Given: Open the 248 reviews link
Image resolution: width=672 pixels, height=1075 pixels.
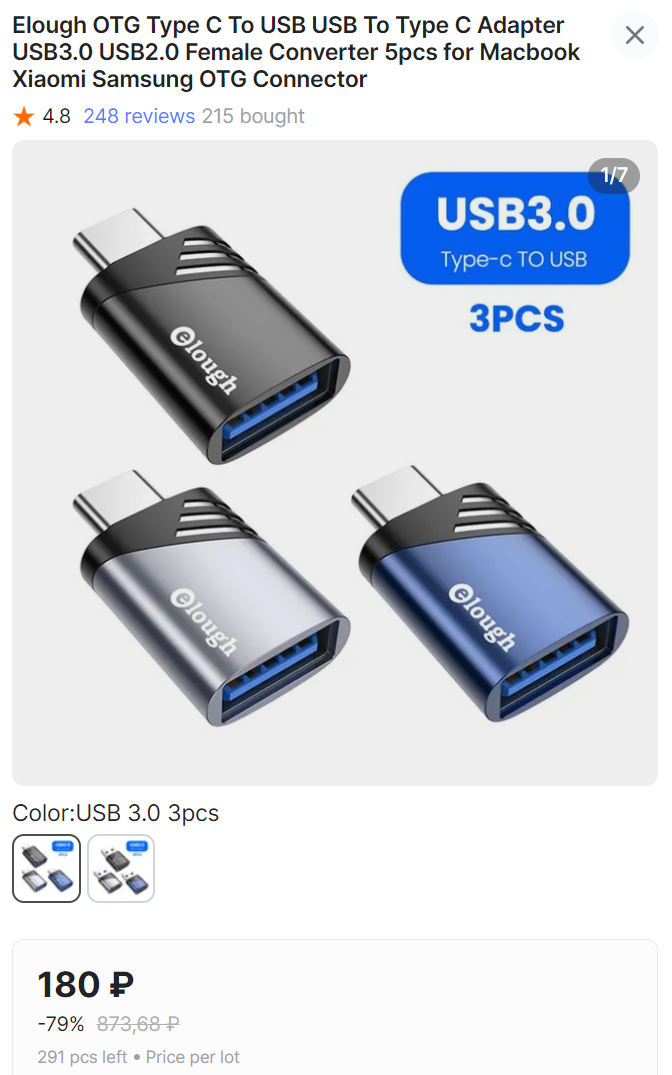Looking at the screenshot, I should tap(139, 116).
